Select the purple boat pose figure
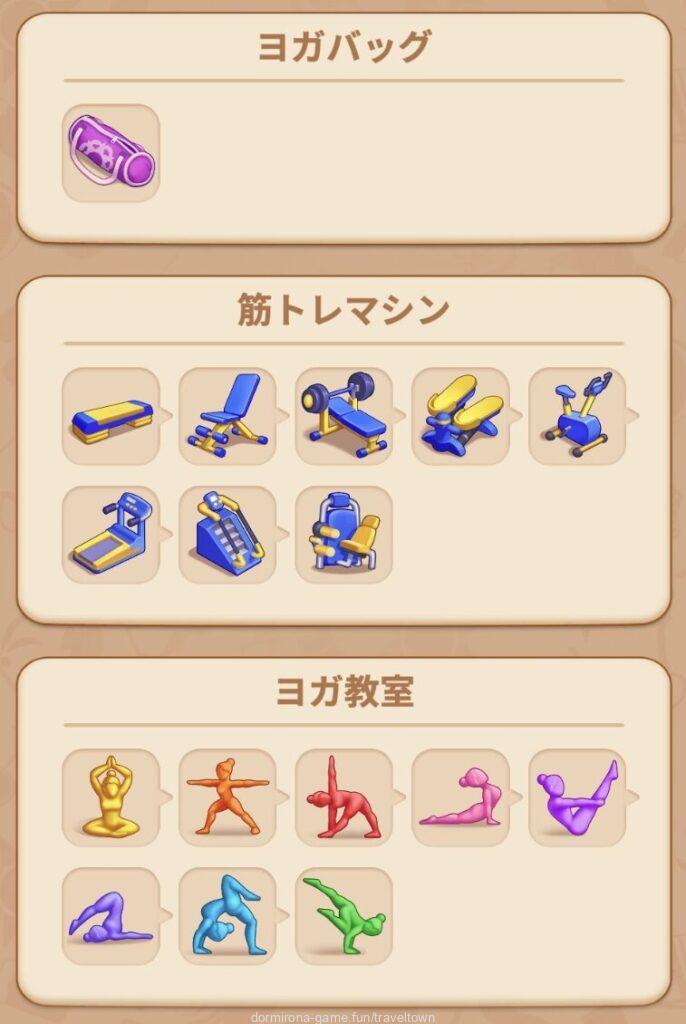686x1024 pixels. click(x=577, y=798)
